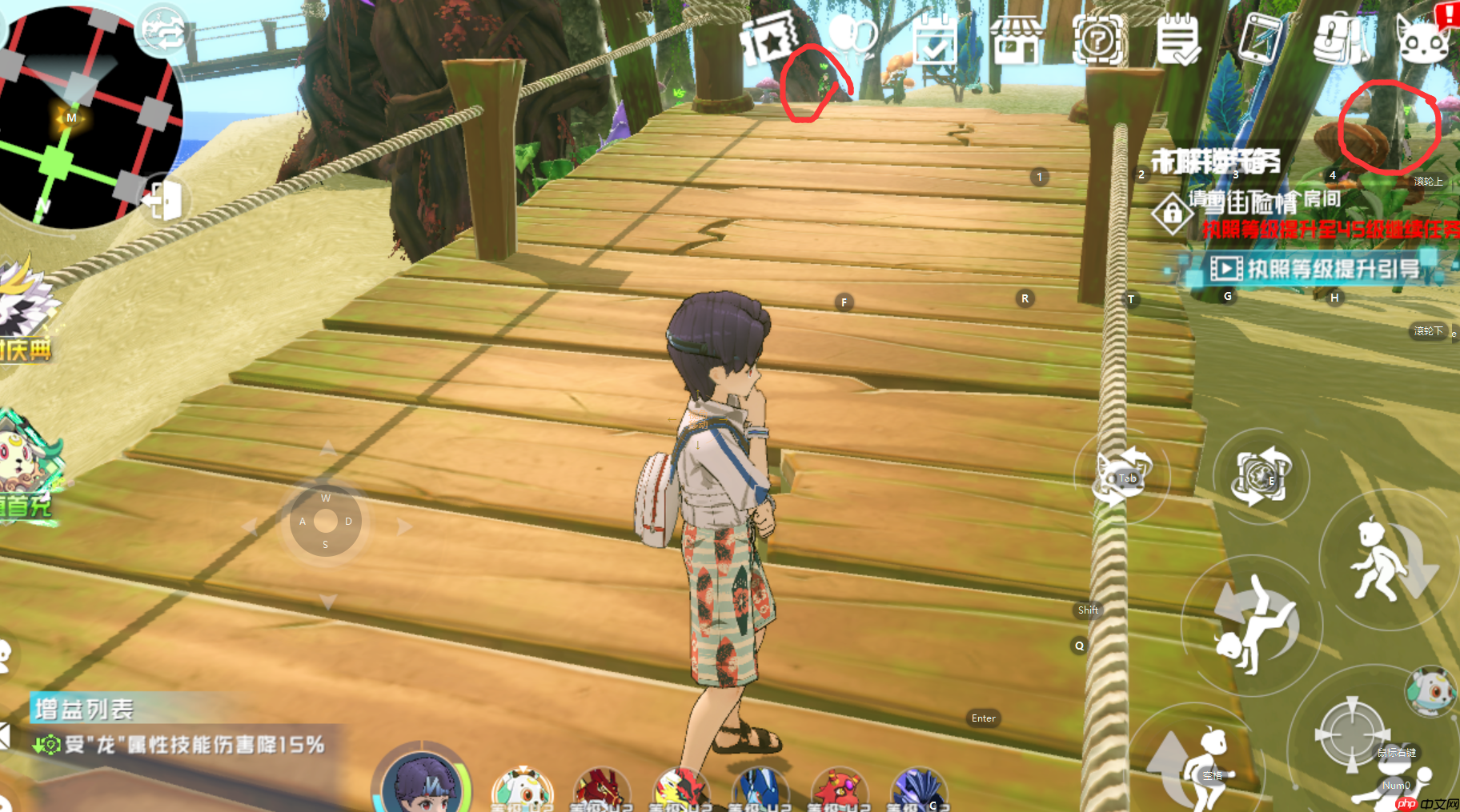Open the 增益列表 buff list
1460x812 pixels.
(83, 709)
